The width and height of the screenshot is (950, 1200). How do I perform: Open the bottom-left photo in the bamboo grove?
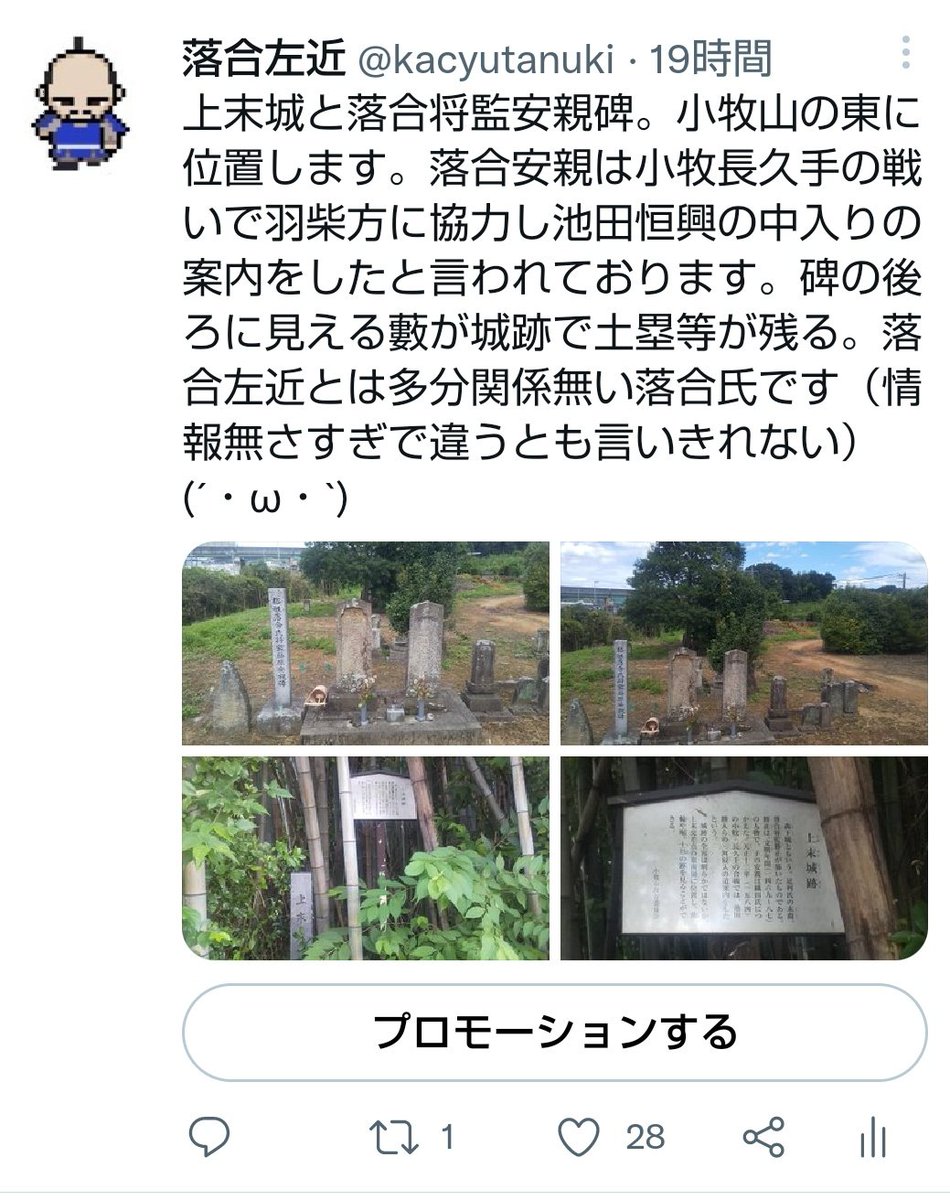pos(365,858)
